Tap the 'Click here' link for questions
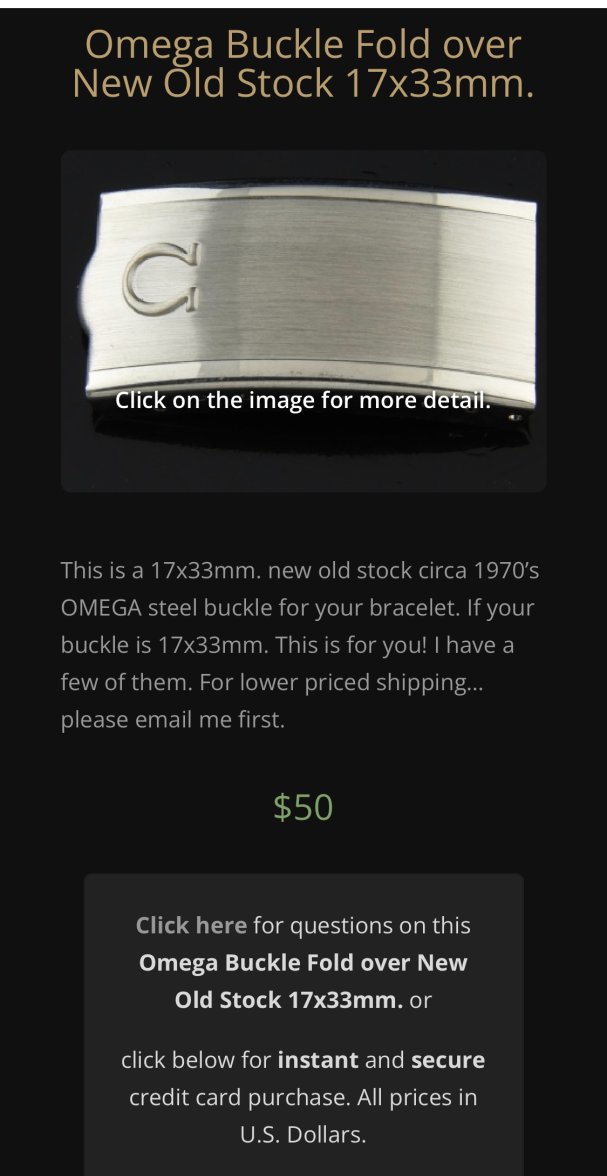Image resolution: width=607 pixels, height=1176 pixels. [x=191, y=925]
